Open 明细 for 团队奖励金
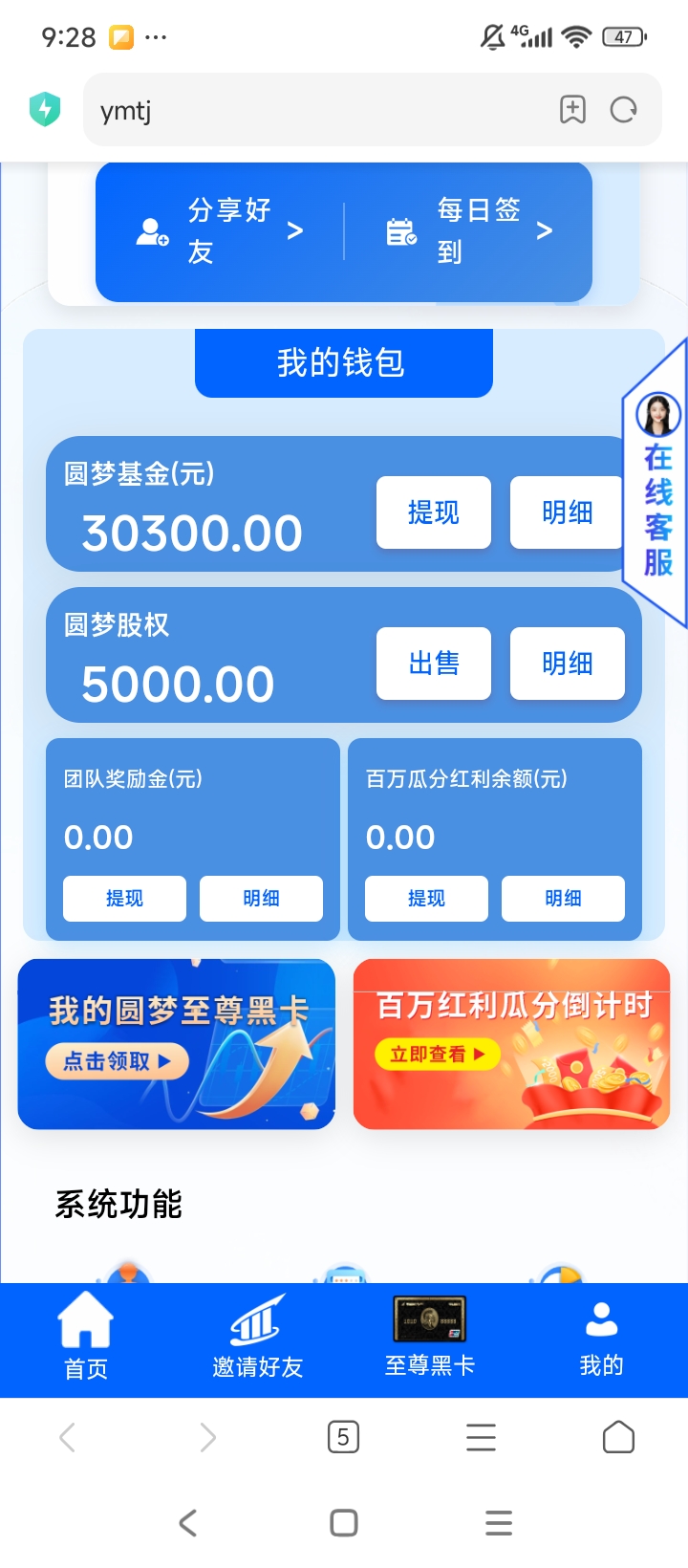Image resolution: width=688 pixels, height=1568 pixels. coord(262,898)
